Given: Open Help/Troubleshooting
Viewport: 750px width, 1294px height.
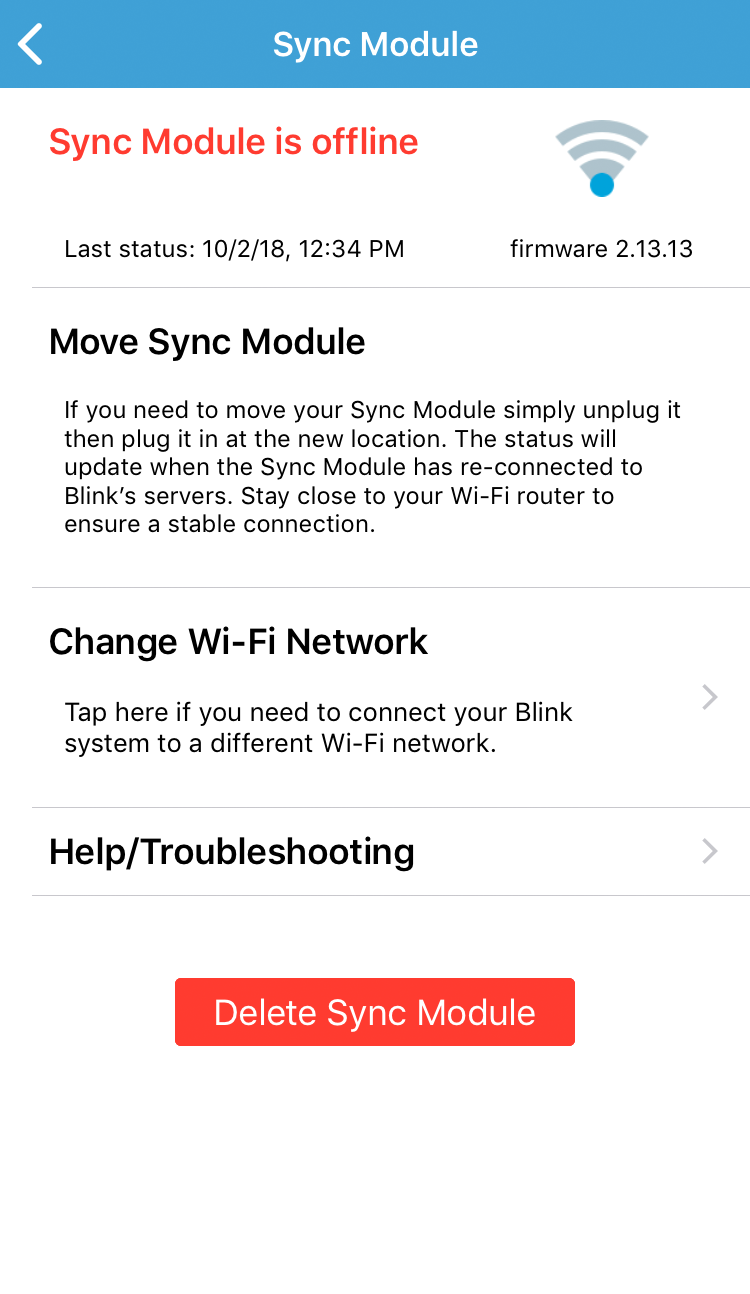Looking at the screenshot, I should point(391,852).
